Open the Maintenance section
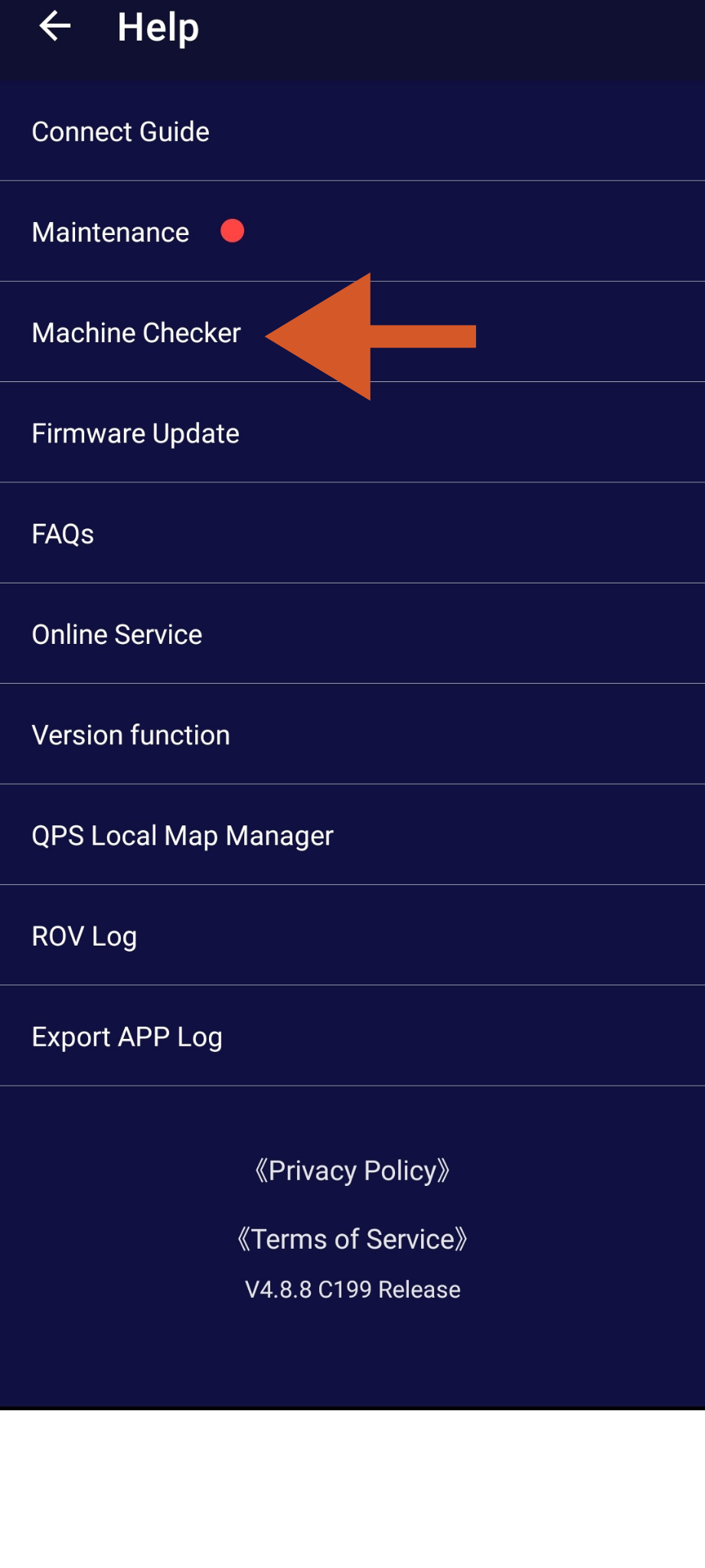This screenshot has height=1568, width=705. pyautogui.click(x=352, y=231)
